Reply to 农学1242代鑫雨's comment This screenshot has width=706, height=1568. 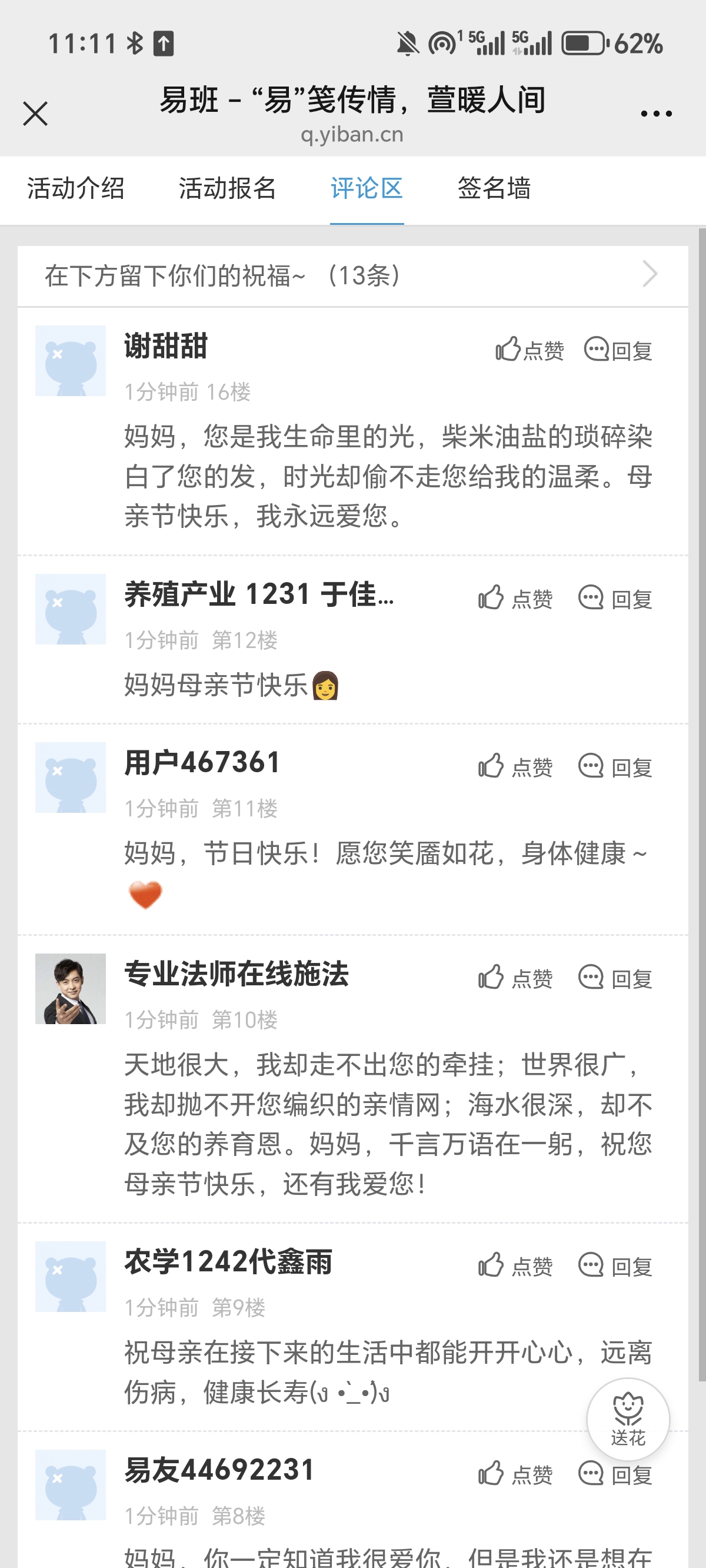(615, 1266)
